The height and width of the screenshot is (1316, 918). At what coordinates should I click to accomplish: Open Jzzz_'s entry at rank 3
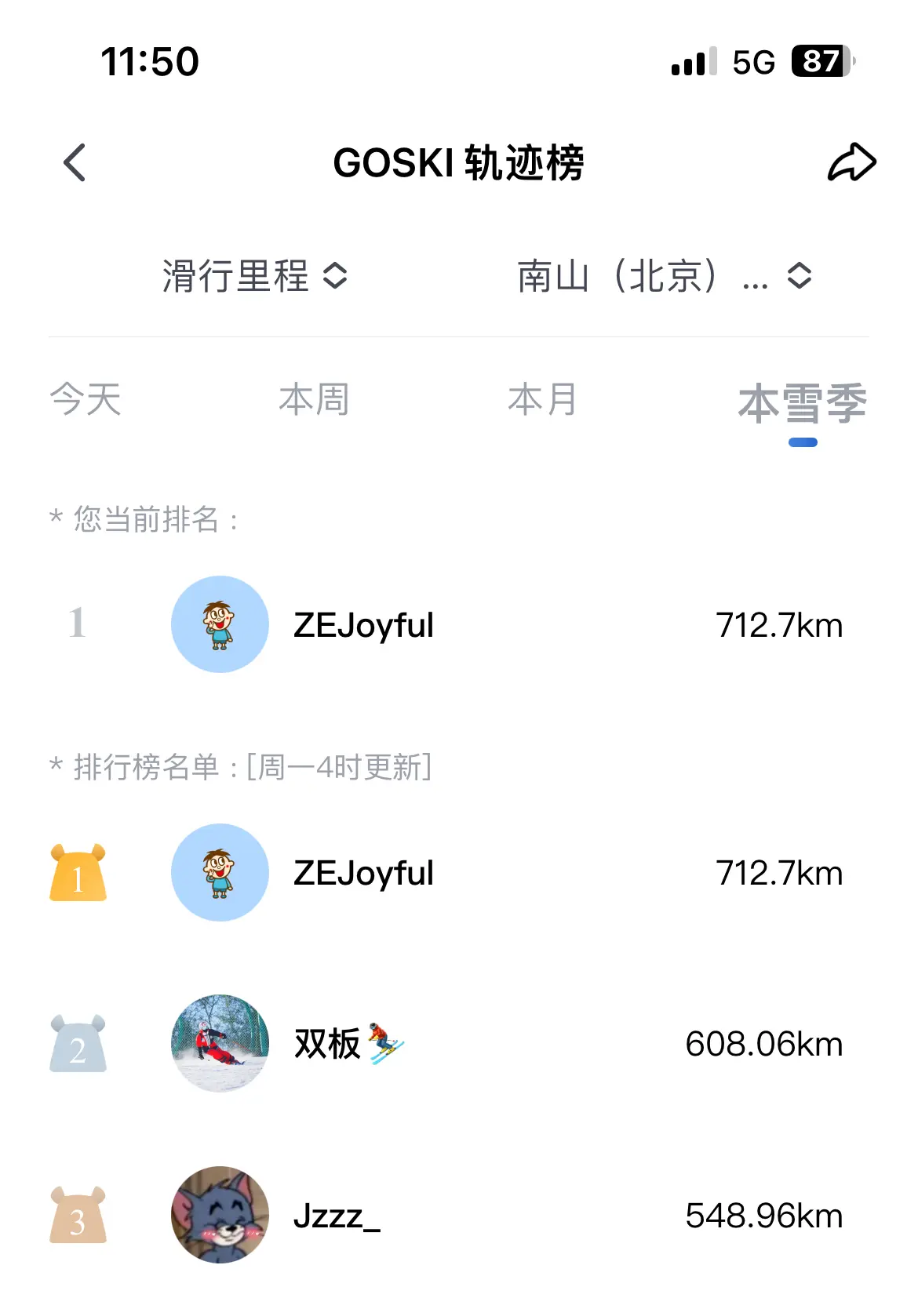458,1216
